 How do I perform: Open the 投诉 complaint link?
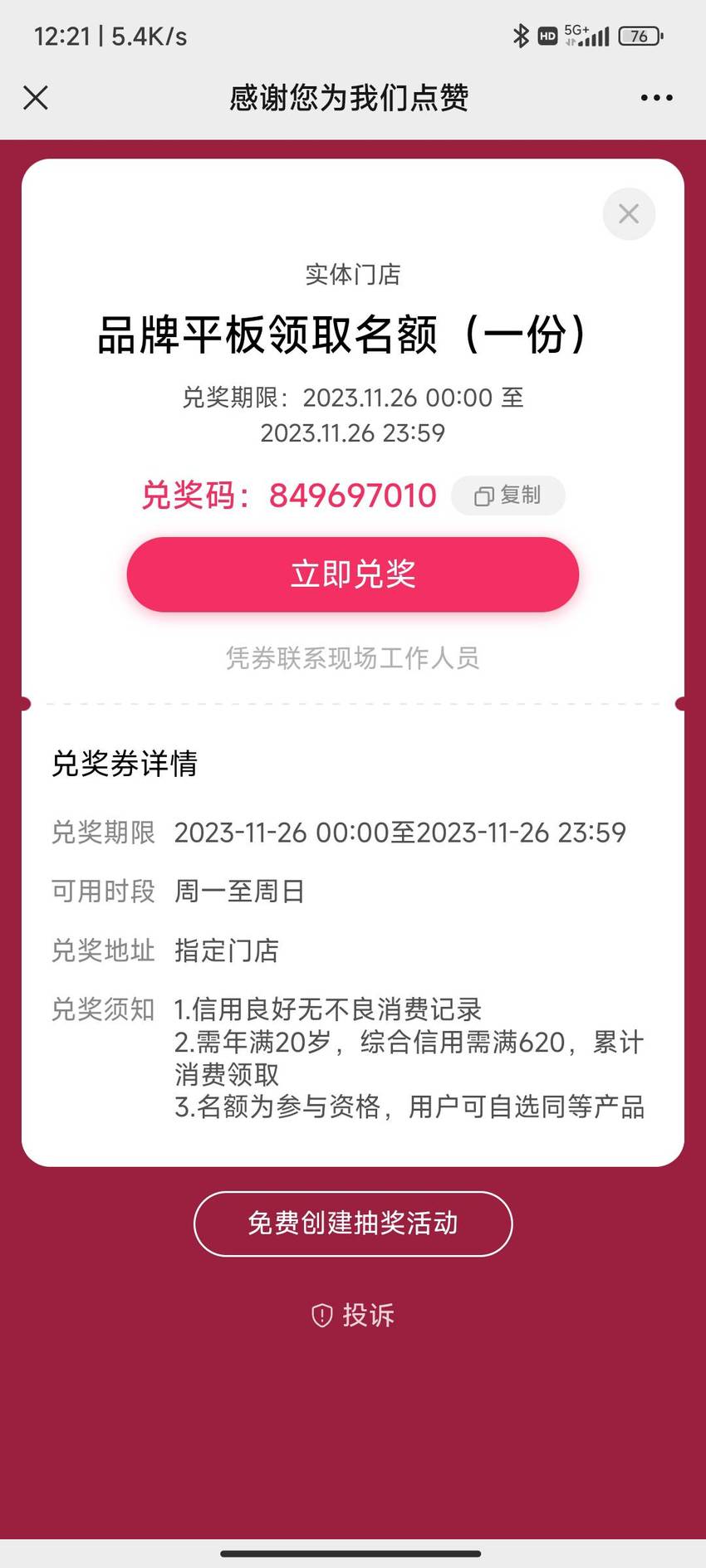[353, 1315]
